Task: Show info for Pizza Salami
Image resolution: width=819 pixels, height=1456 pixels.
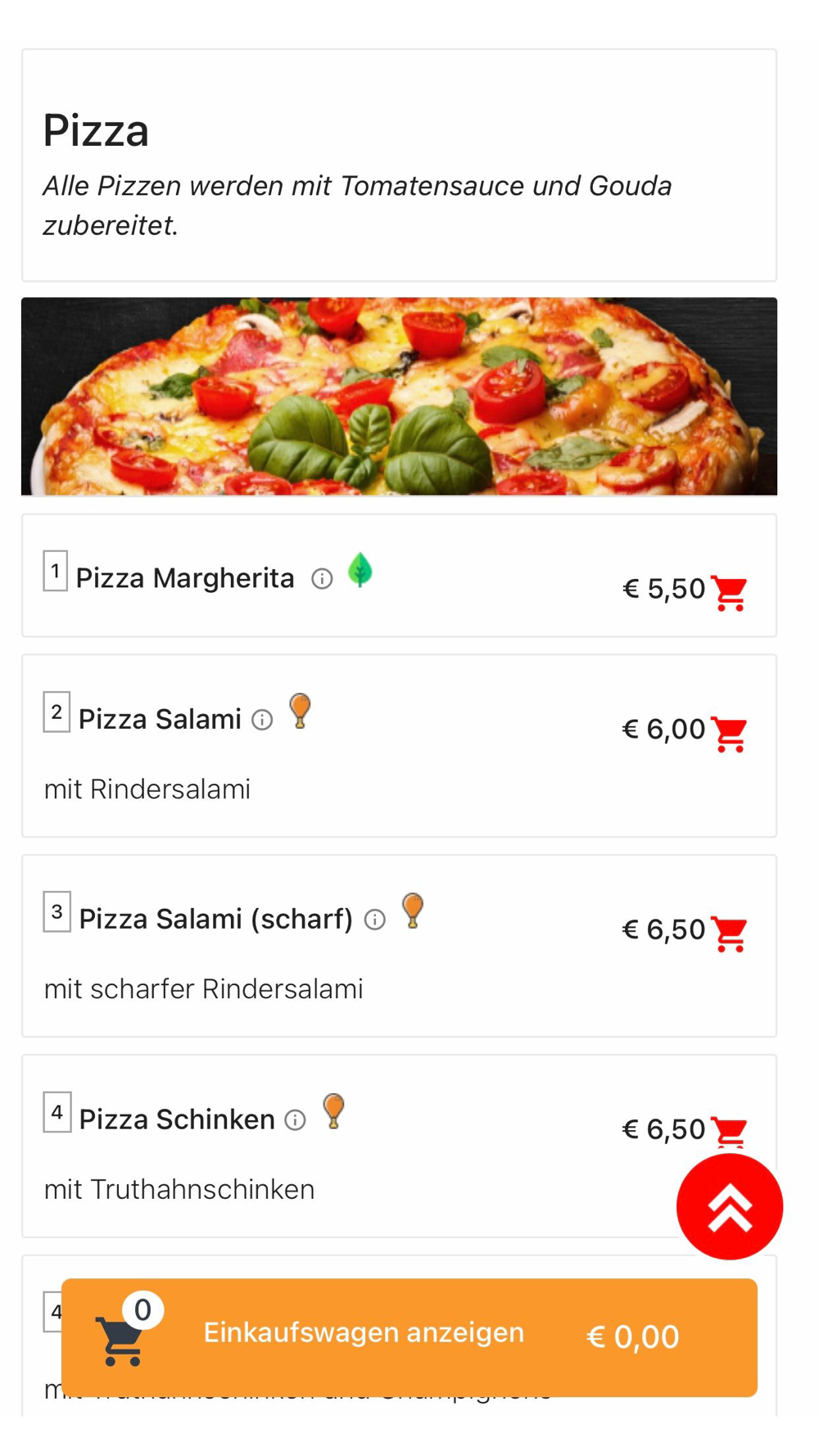Action: pyautogui.click(x=262, y=721)
